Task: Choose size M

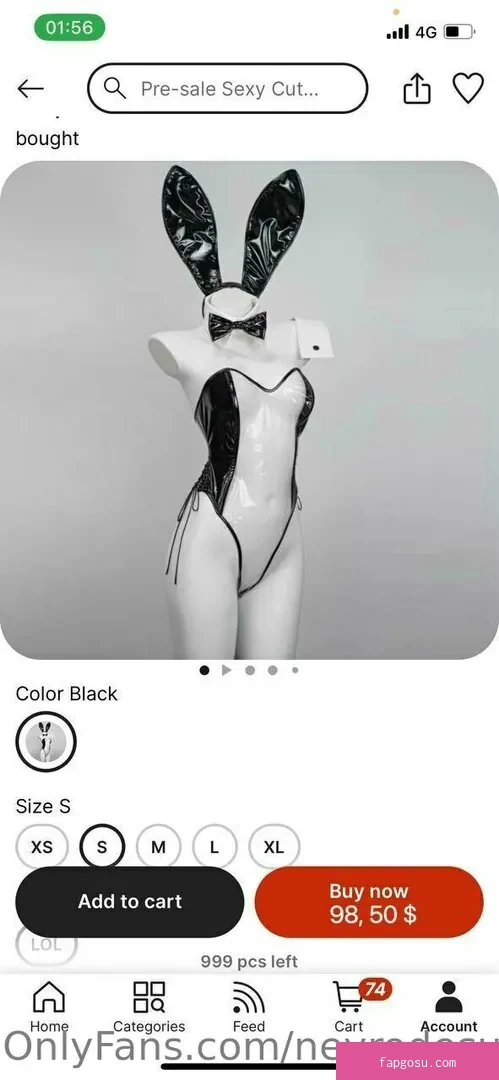Action: click(159, 847)
